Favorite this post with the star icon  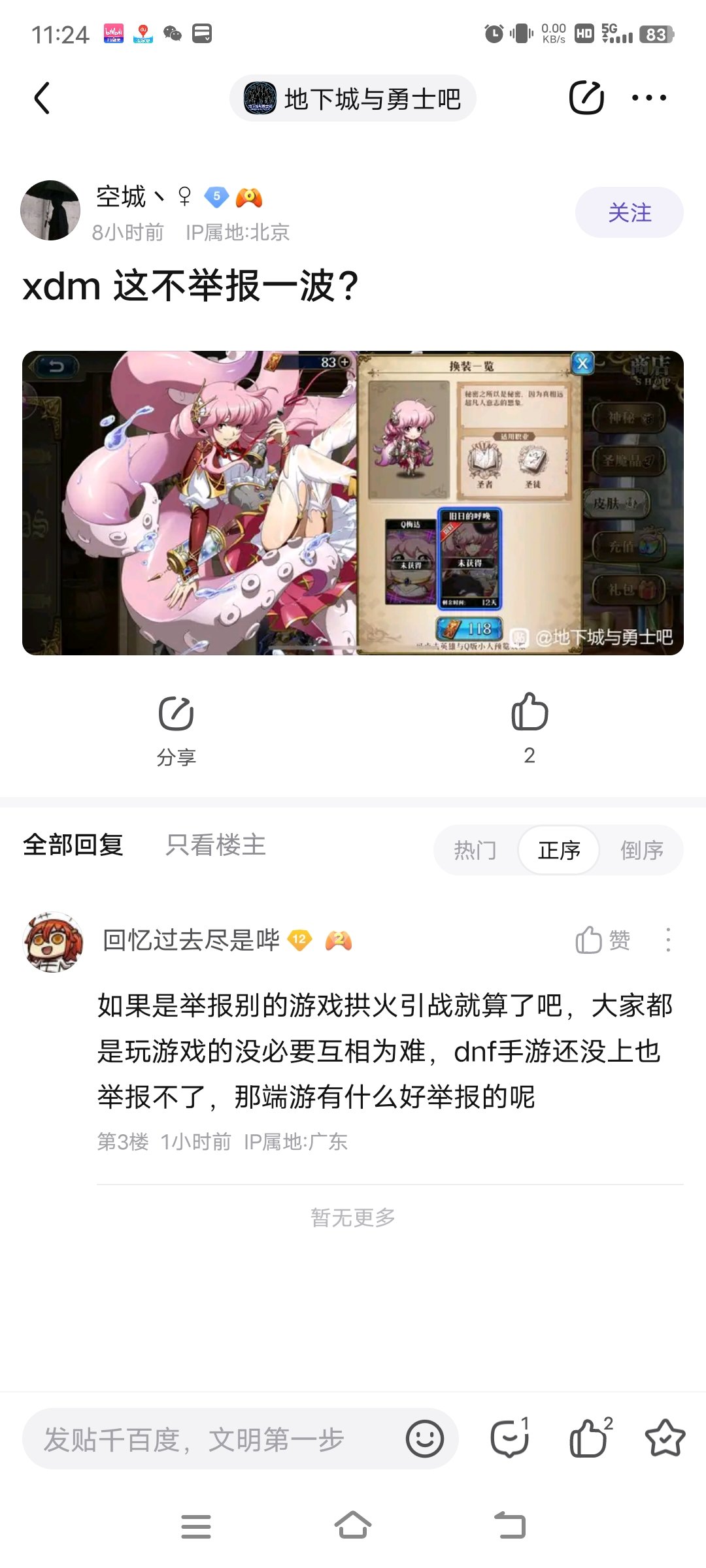(665, 1439)
